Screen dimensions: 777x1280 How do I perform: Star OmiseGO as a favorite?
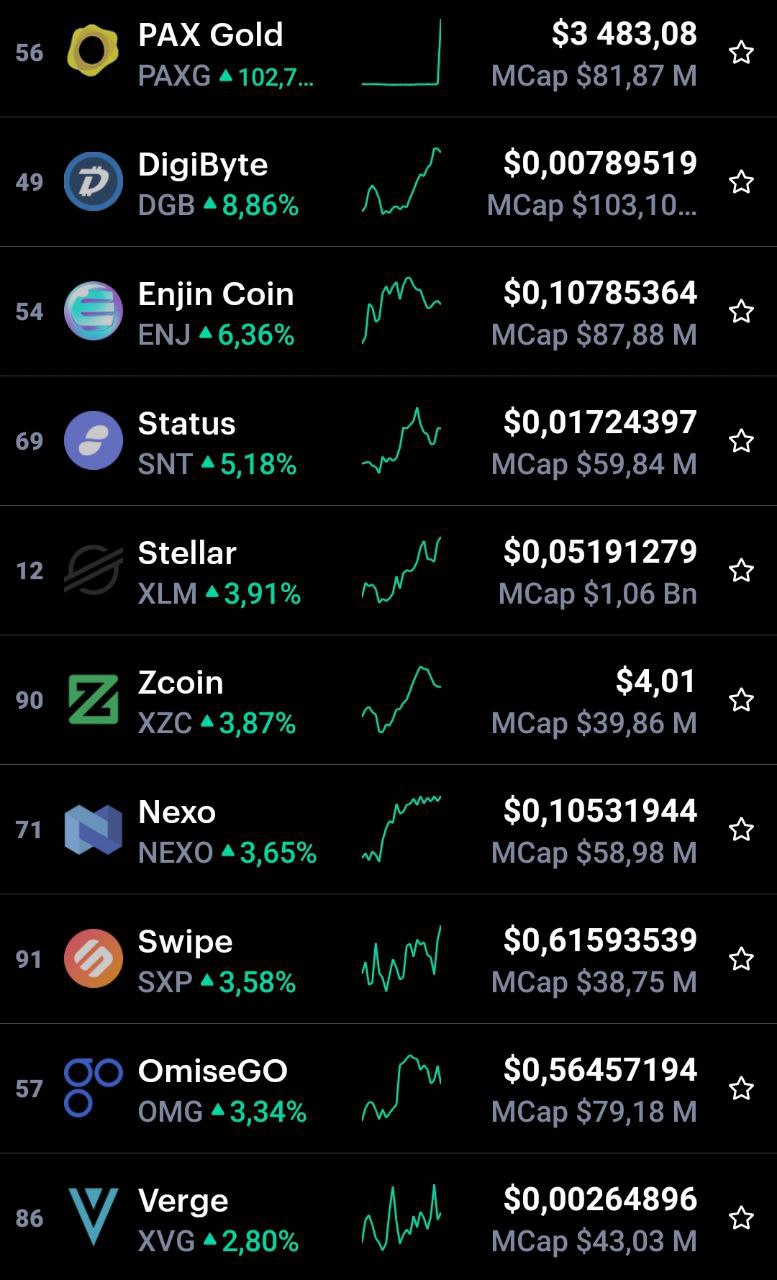[741, 1088]
